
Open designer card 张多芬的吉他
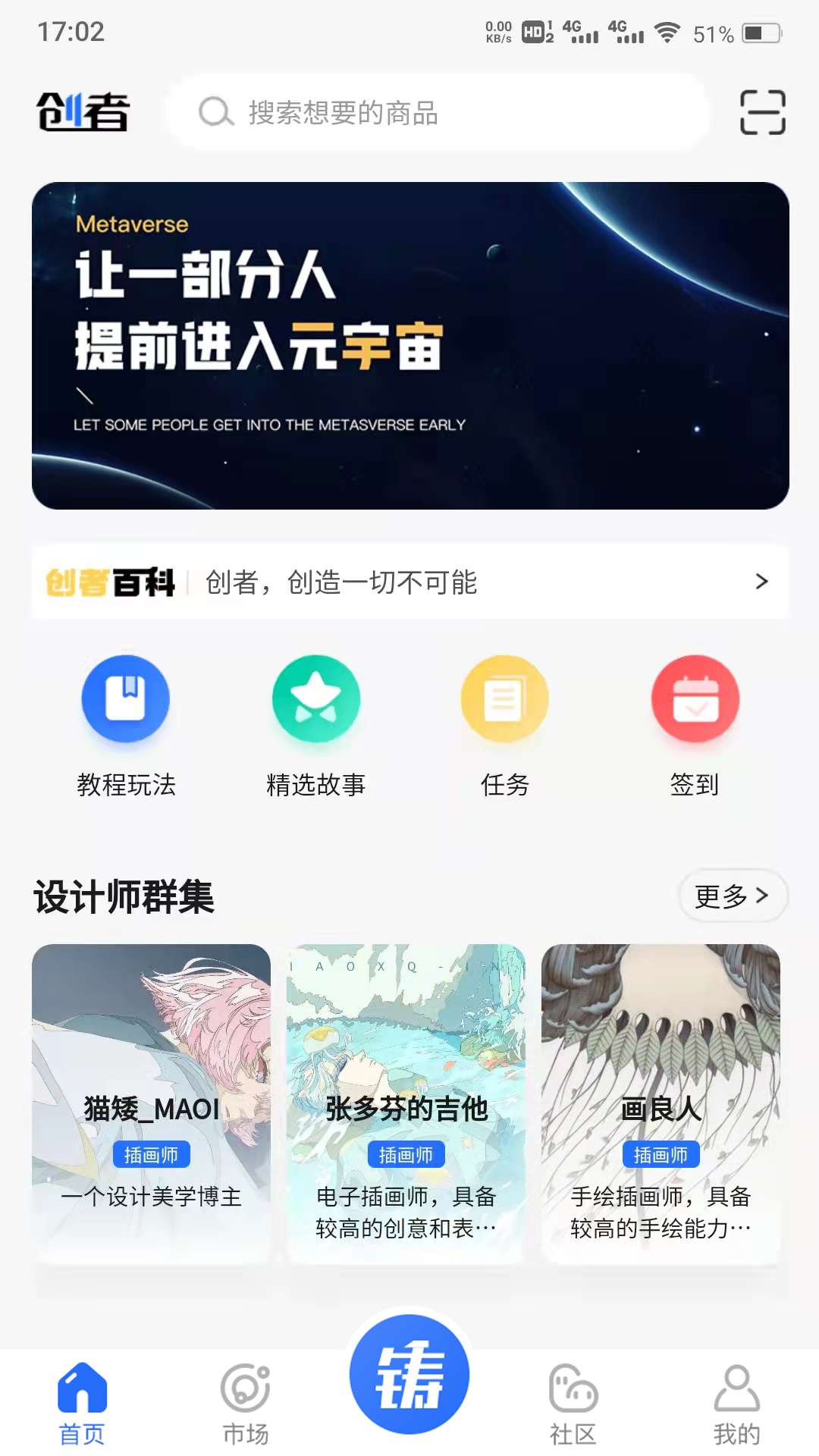406,1102
